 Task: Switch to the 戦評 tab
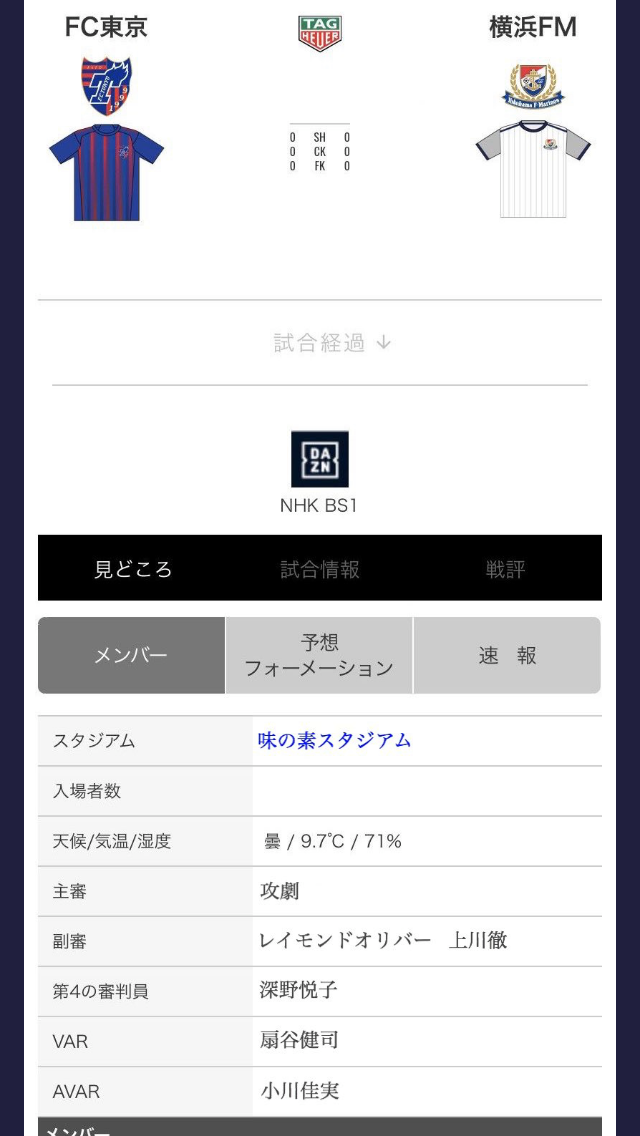505,569
